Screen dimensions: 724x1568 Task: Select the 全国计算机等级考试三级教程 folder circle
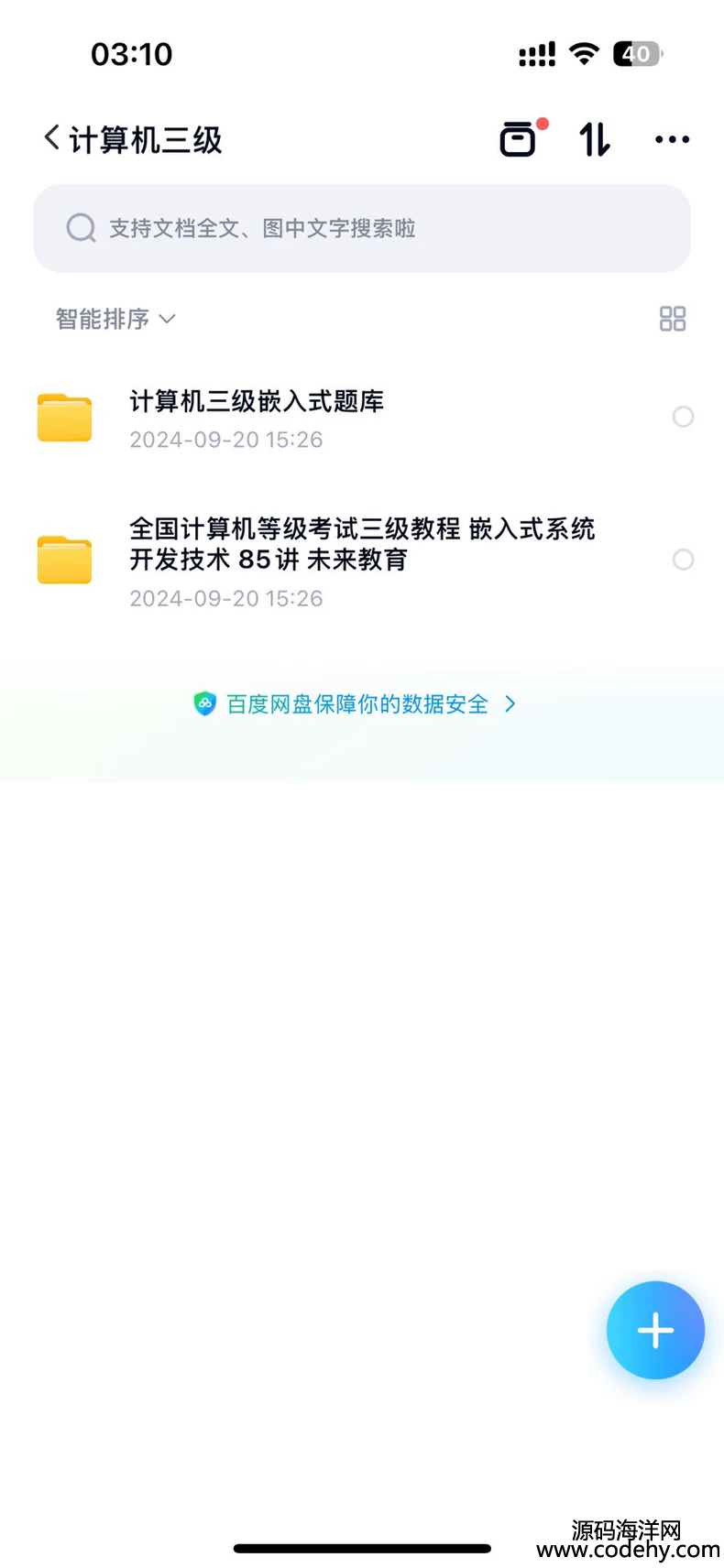pos(683,560)
